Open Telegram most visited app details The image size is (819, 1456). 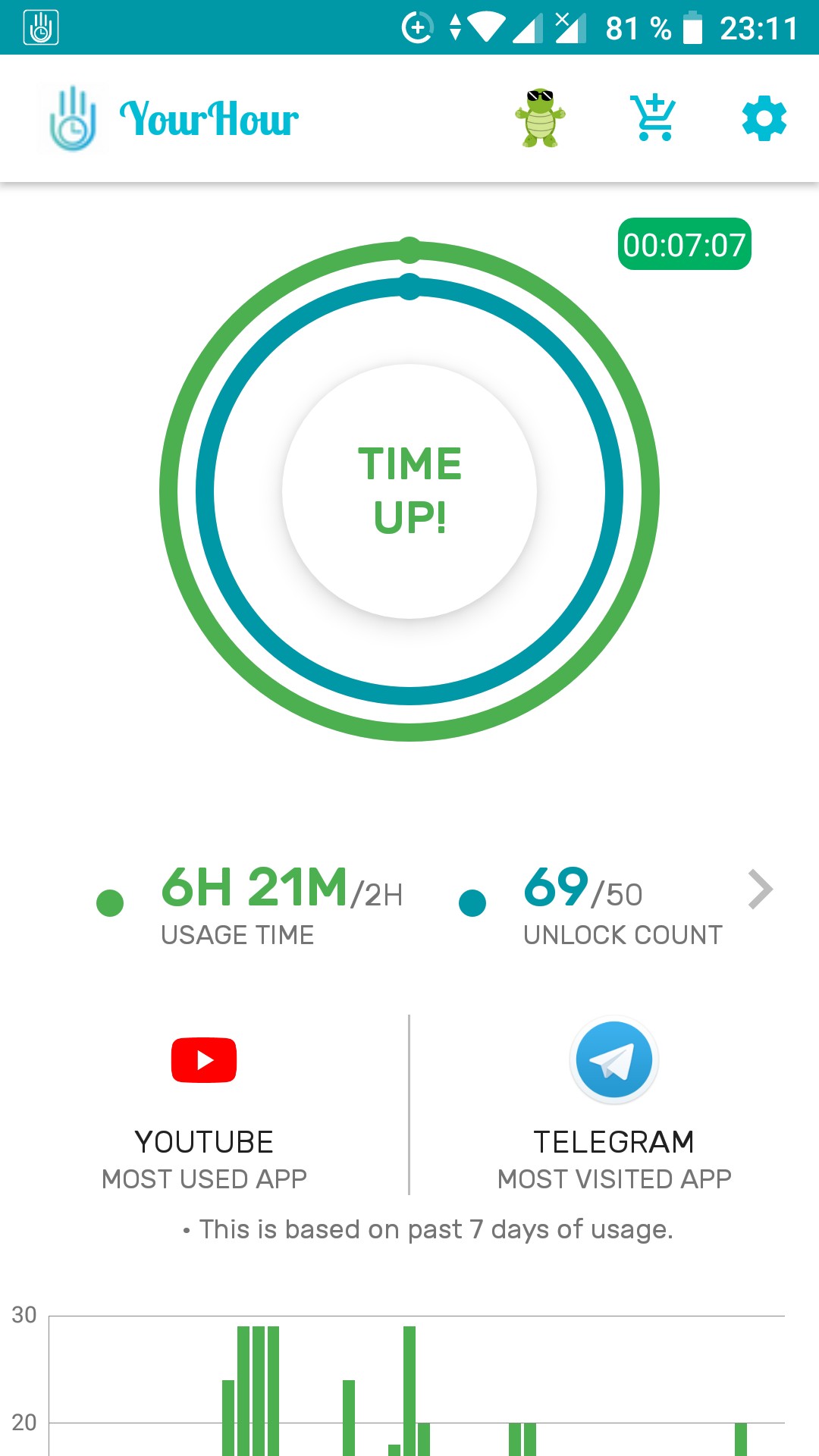tap(614, 1106)
